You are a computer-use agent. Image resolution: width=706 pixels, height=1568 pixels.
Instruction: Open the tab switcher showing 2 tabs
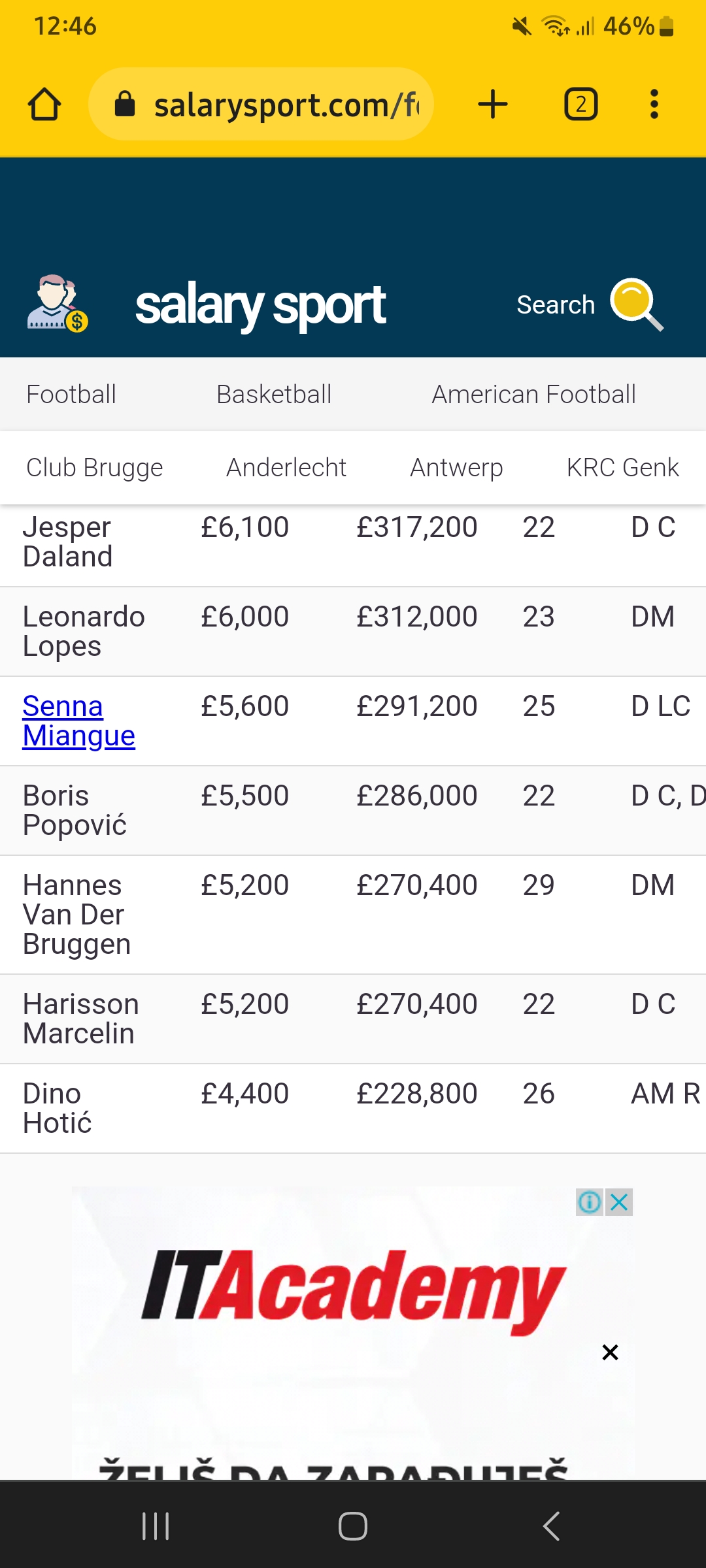pyautogui.click(x=581, y=105)
